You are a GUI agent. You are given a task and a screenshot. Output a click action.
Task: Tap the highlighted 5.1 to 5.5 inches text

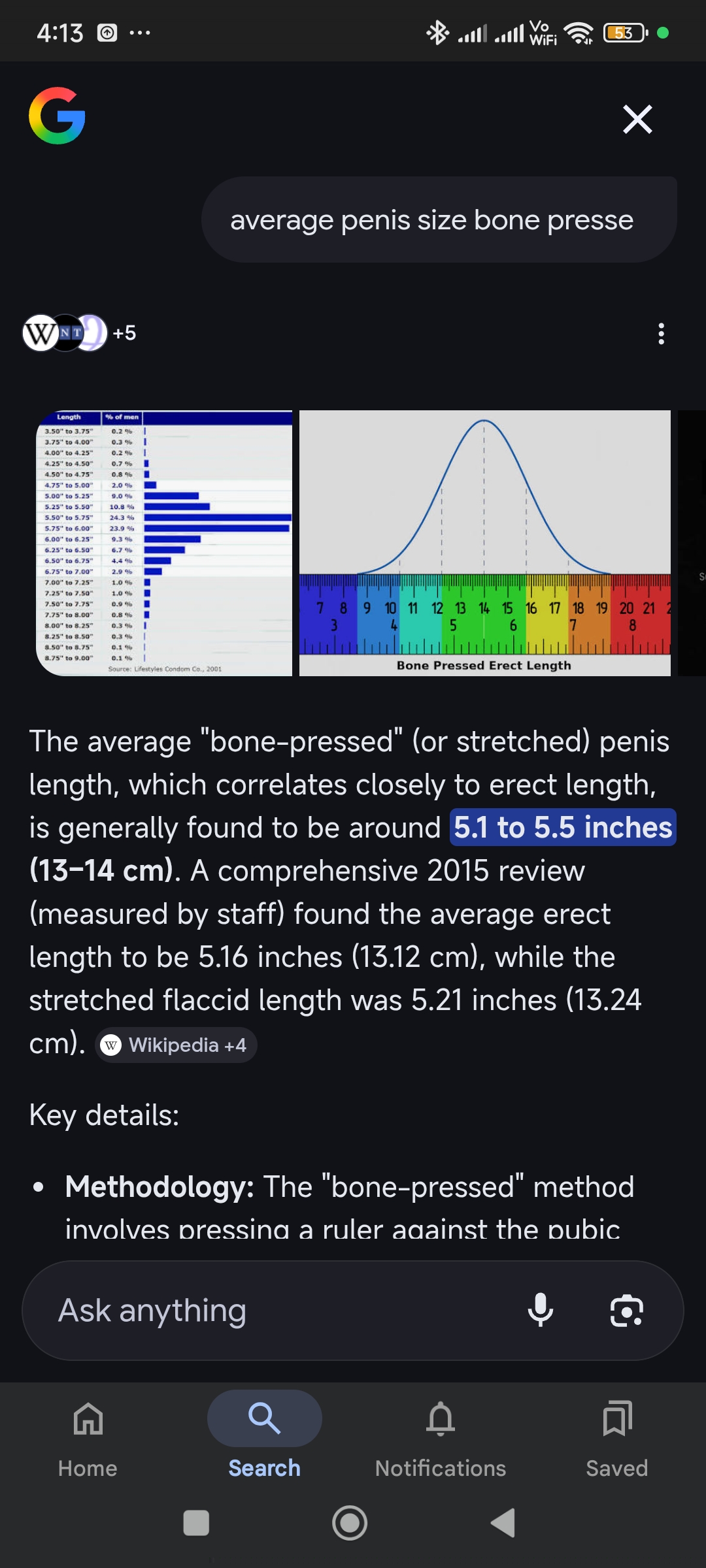pos(562,828)
